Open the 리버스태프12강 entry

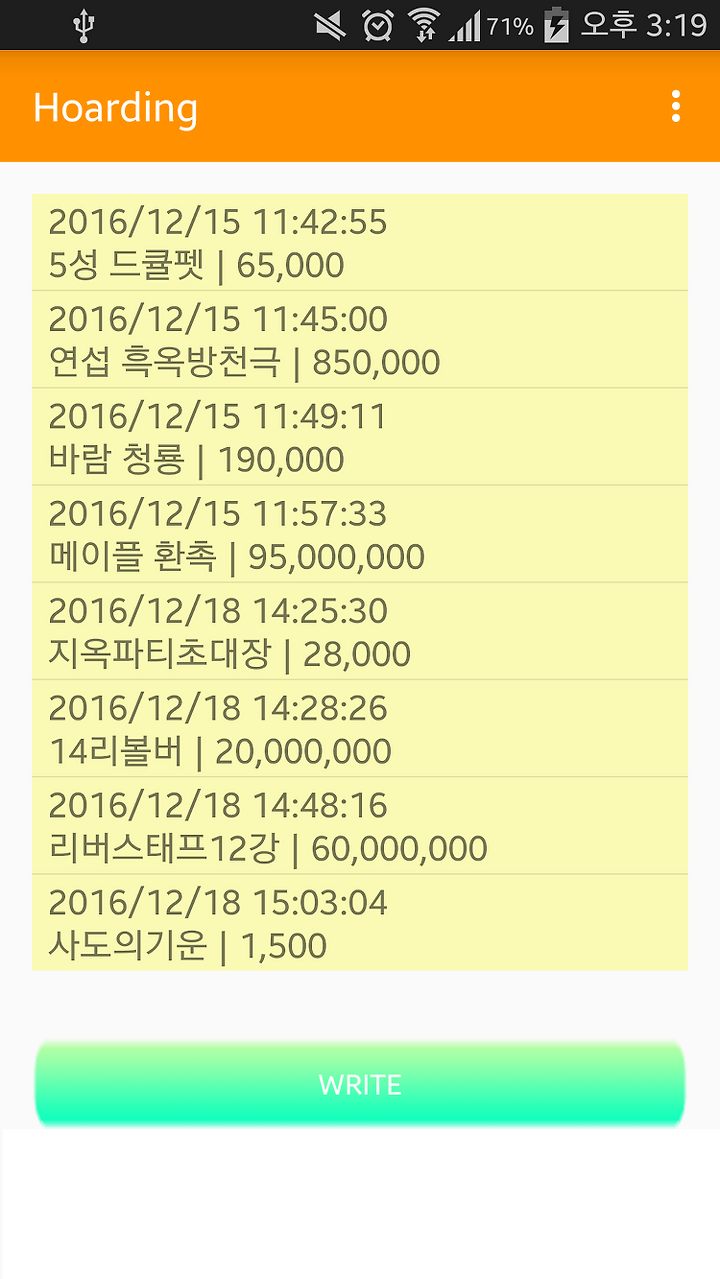point(360,825)
